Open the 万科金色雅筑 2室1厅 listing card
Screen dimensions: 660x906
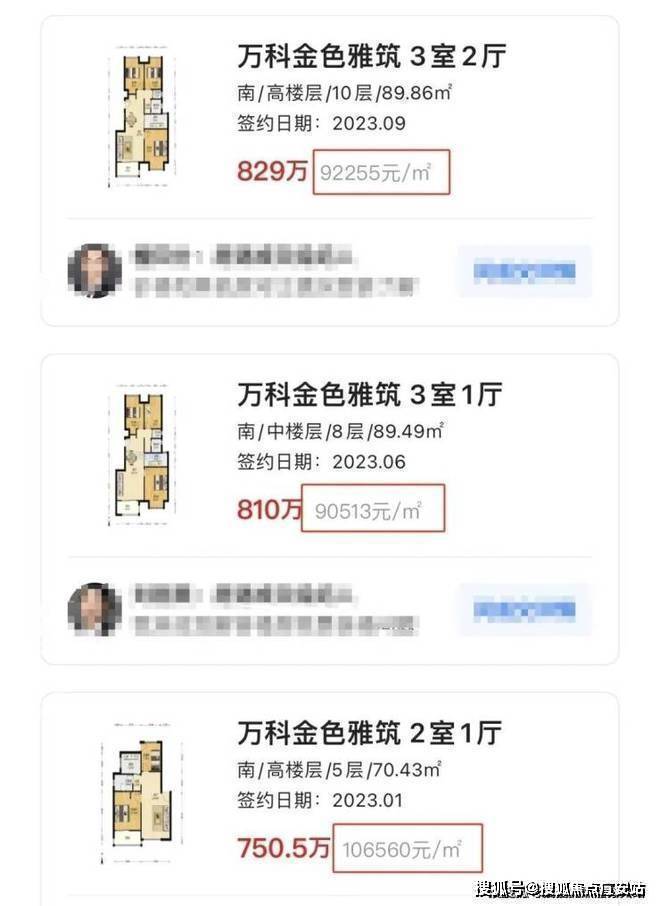[370, 733]
